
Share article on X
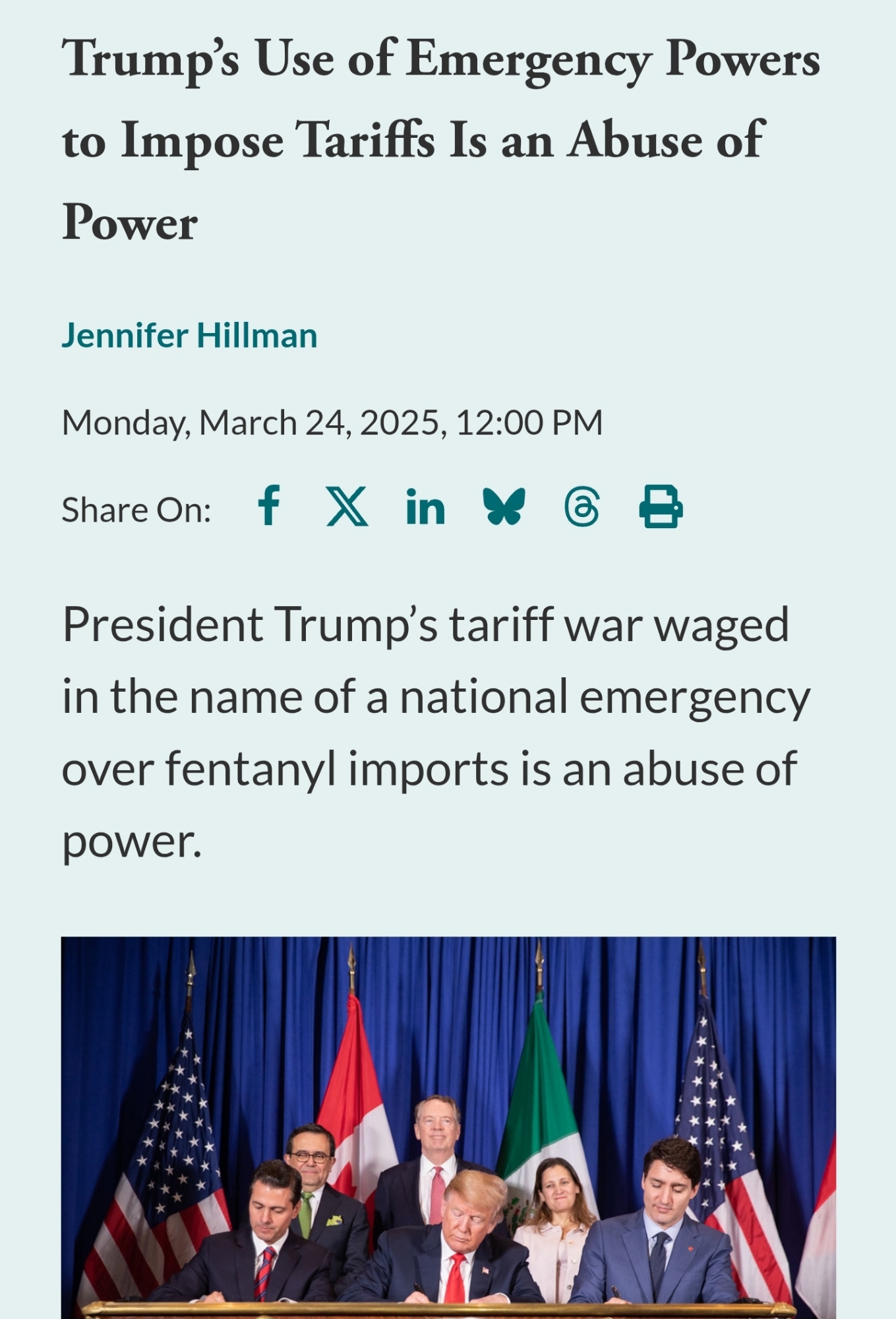pos(347,506)
